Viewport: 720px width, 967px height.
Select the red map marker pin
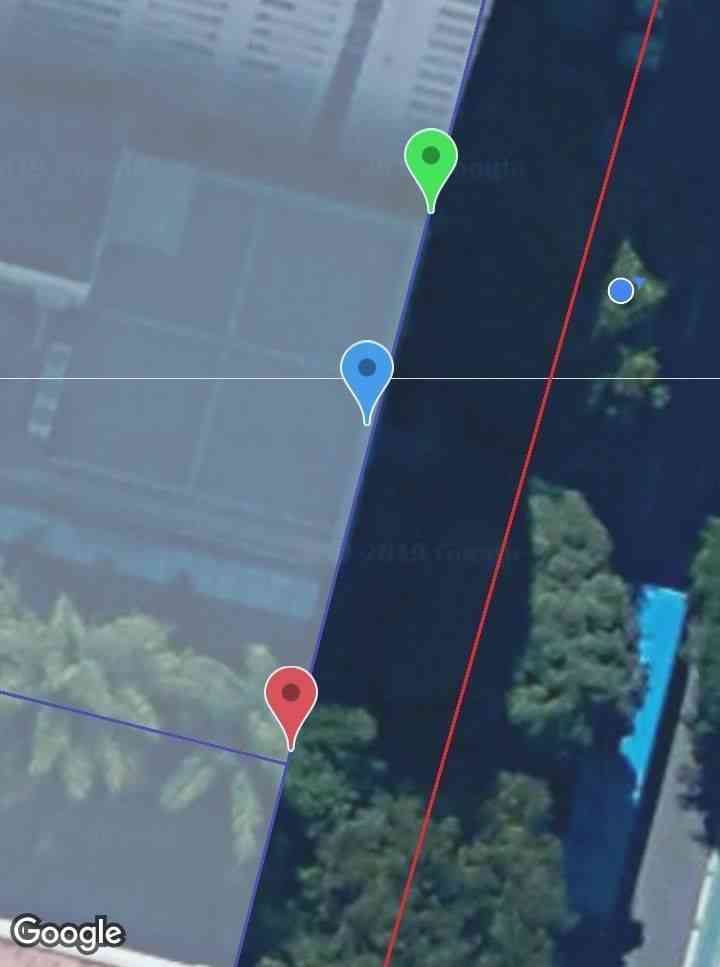pyautogui.click(x=291, y=697)
